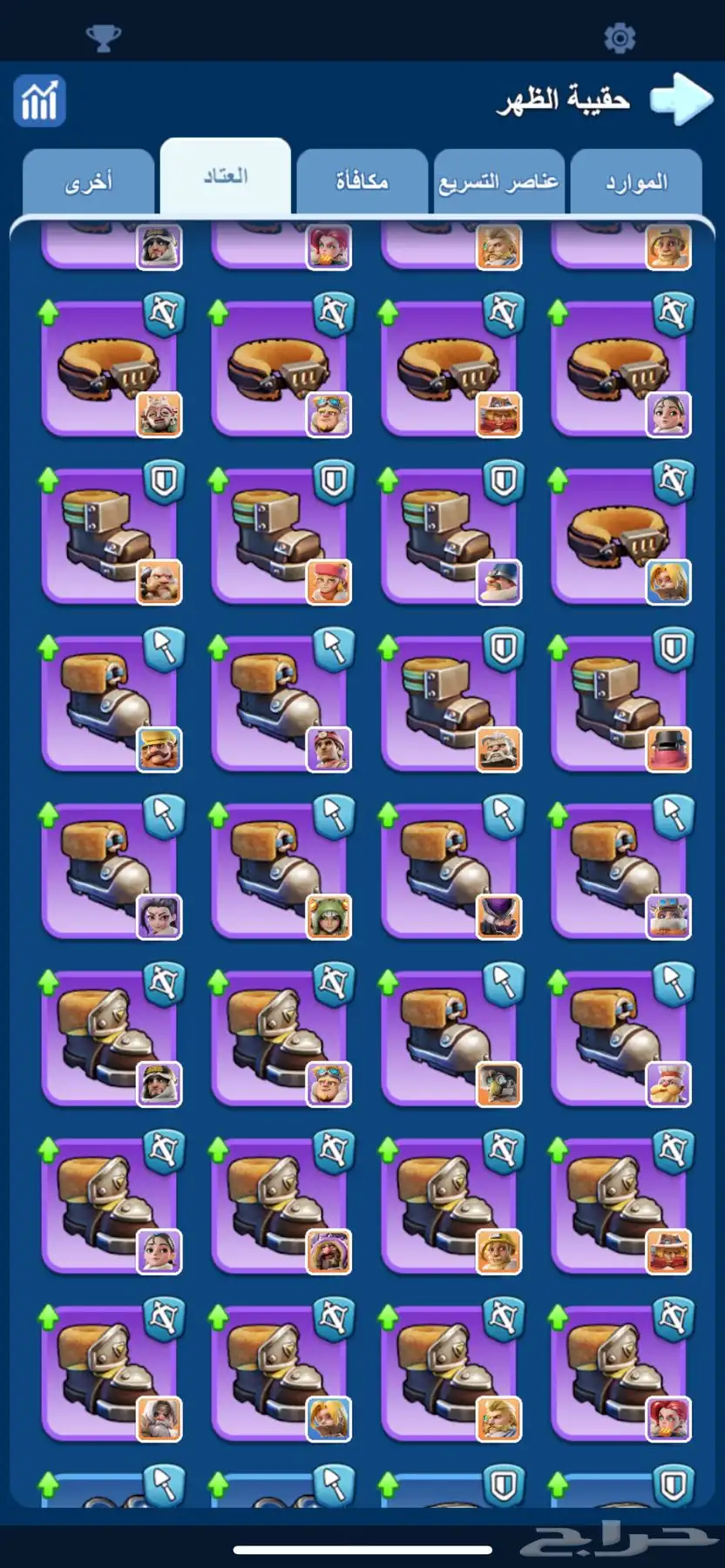725x1568 pixels.
Task: Switch to the أخرى tab
Action: 88,182
